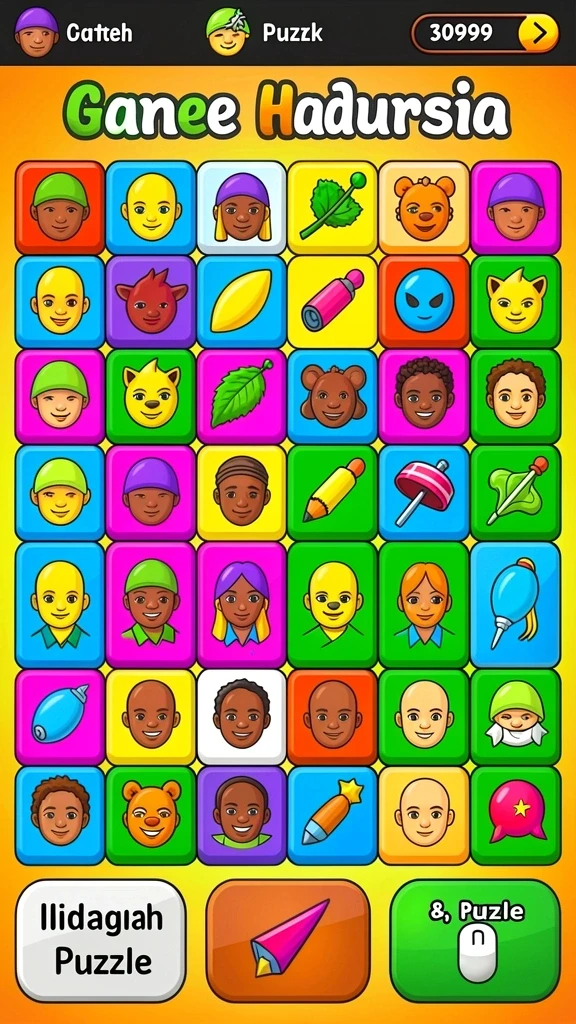Tap the blue fish-shaped tile on magenta
This screenshot has width=576, height=1024.
60,716
